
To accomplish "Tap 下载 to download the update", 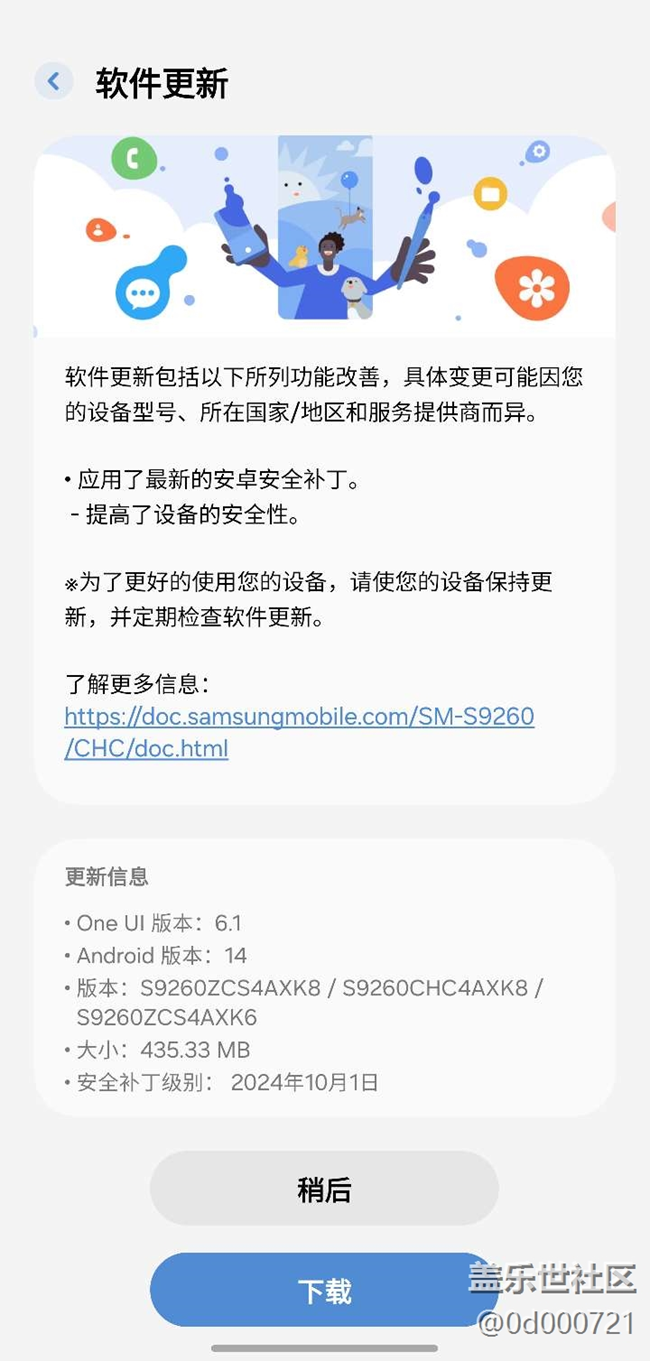I will point(324,1290).
